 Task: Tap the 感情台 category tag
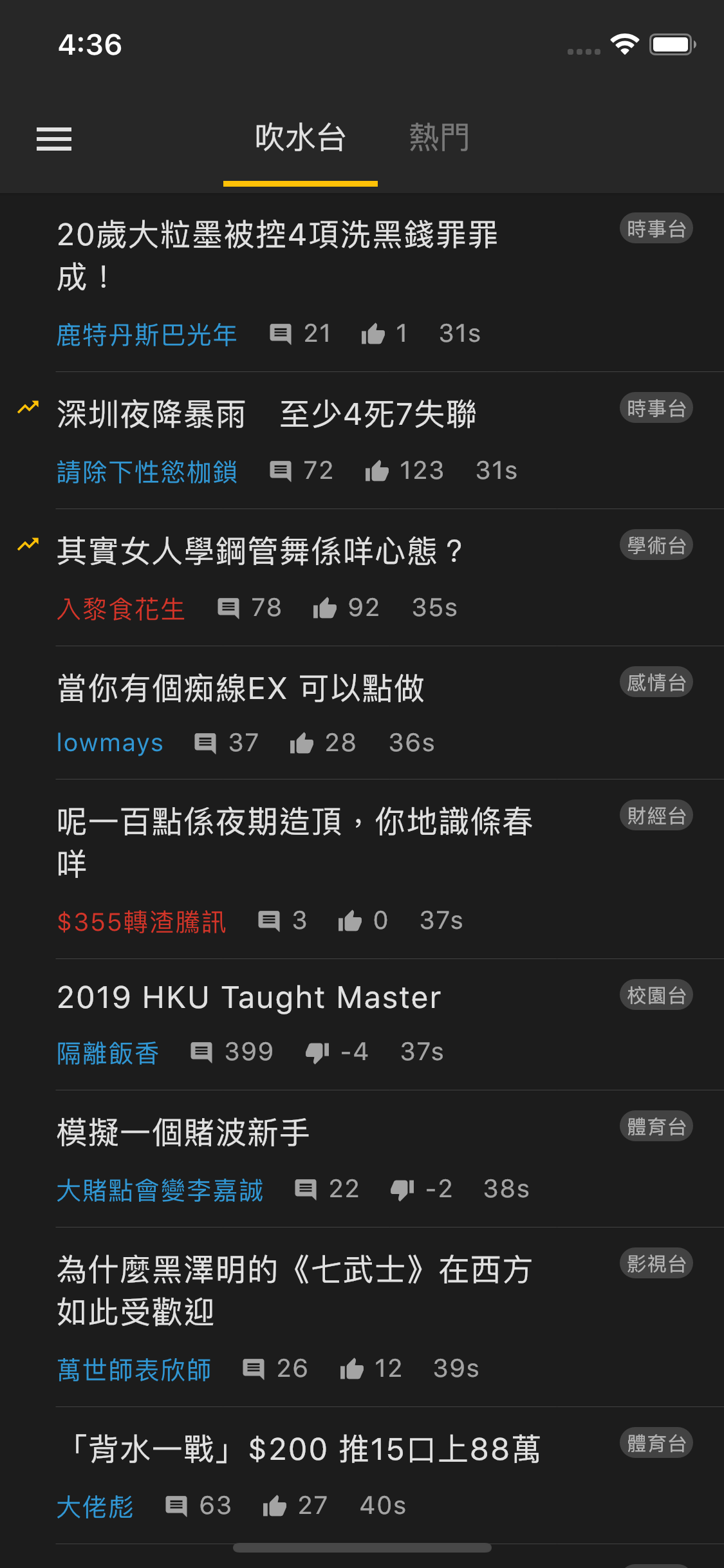click(656, 682)
